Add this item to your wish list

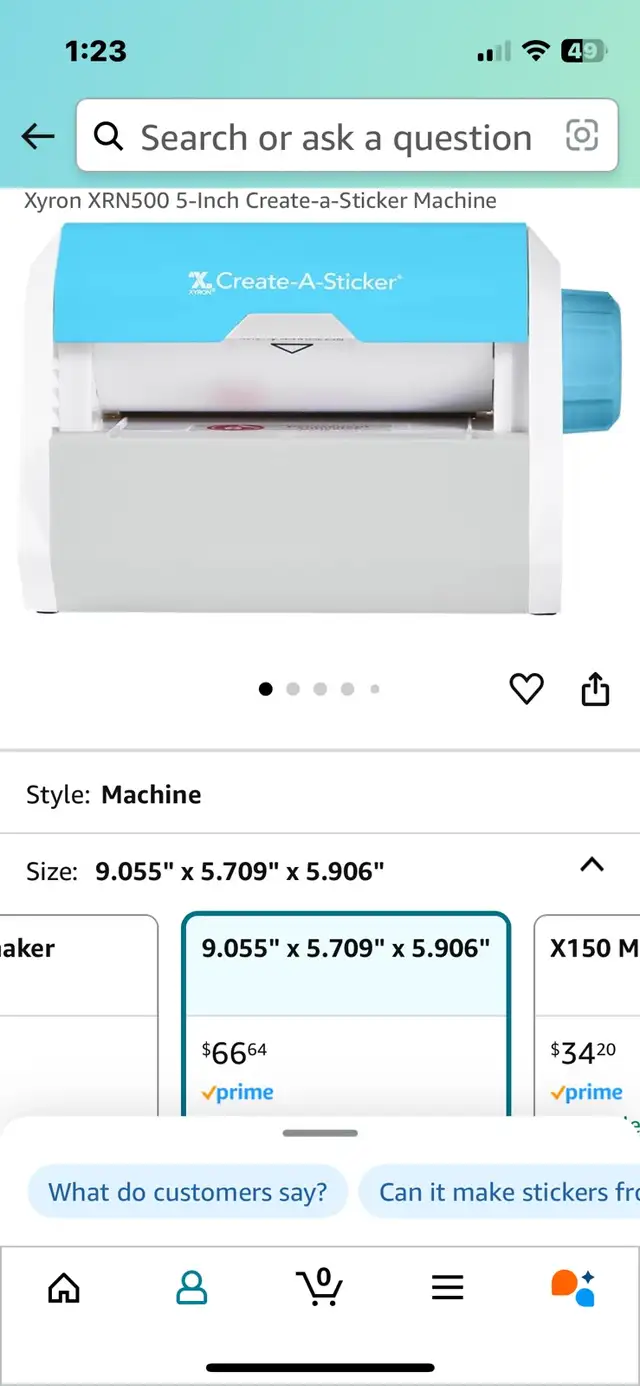[526, 688]
